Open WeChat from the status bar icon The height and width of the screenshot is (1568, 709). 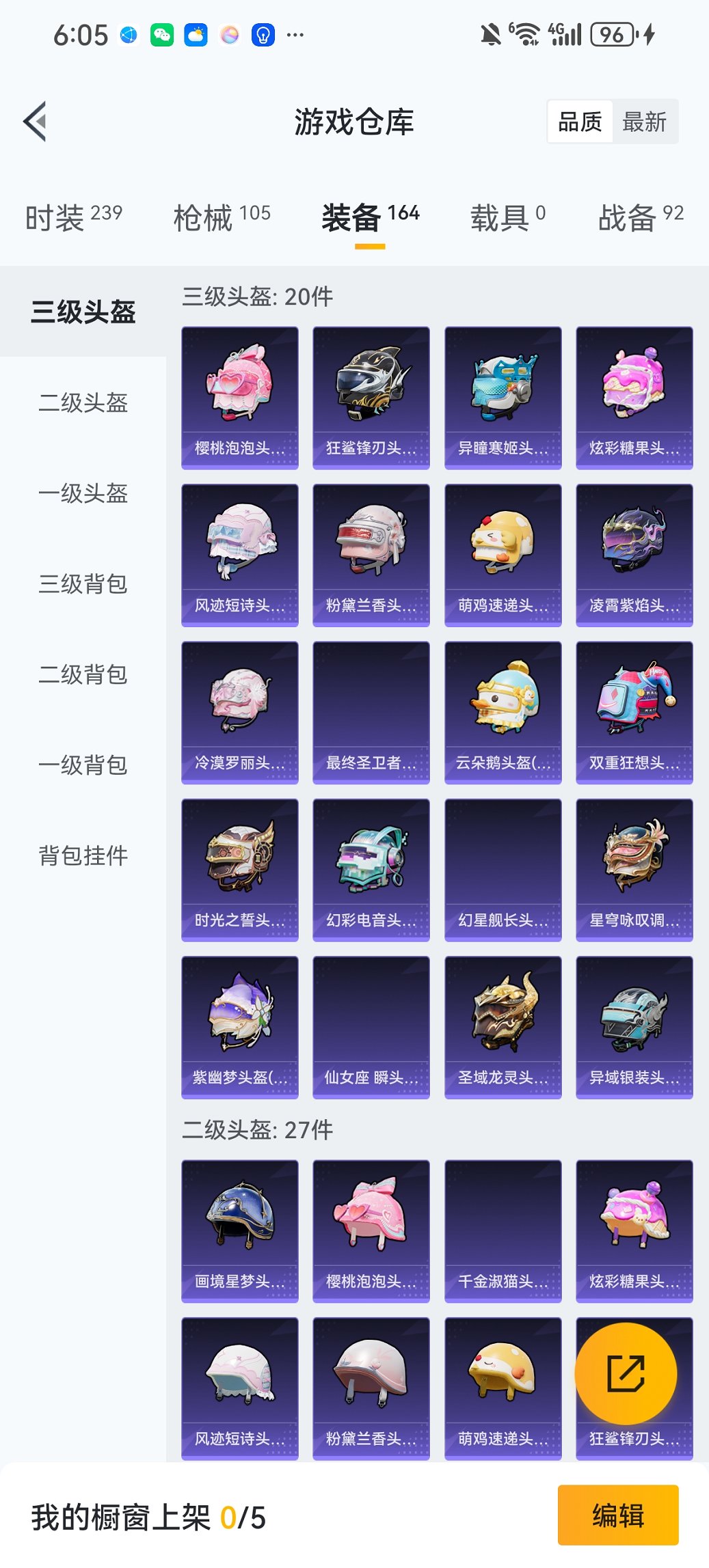click(x=161, y=33)
